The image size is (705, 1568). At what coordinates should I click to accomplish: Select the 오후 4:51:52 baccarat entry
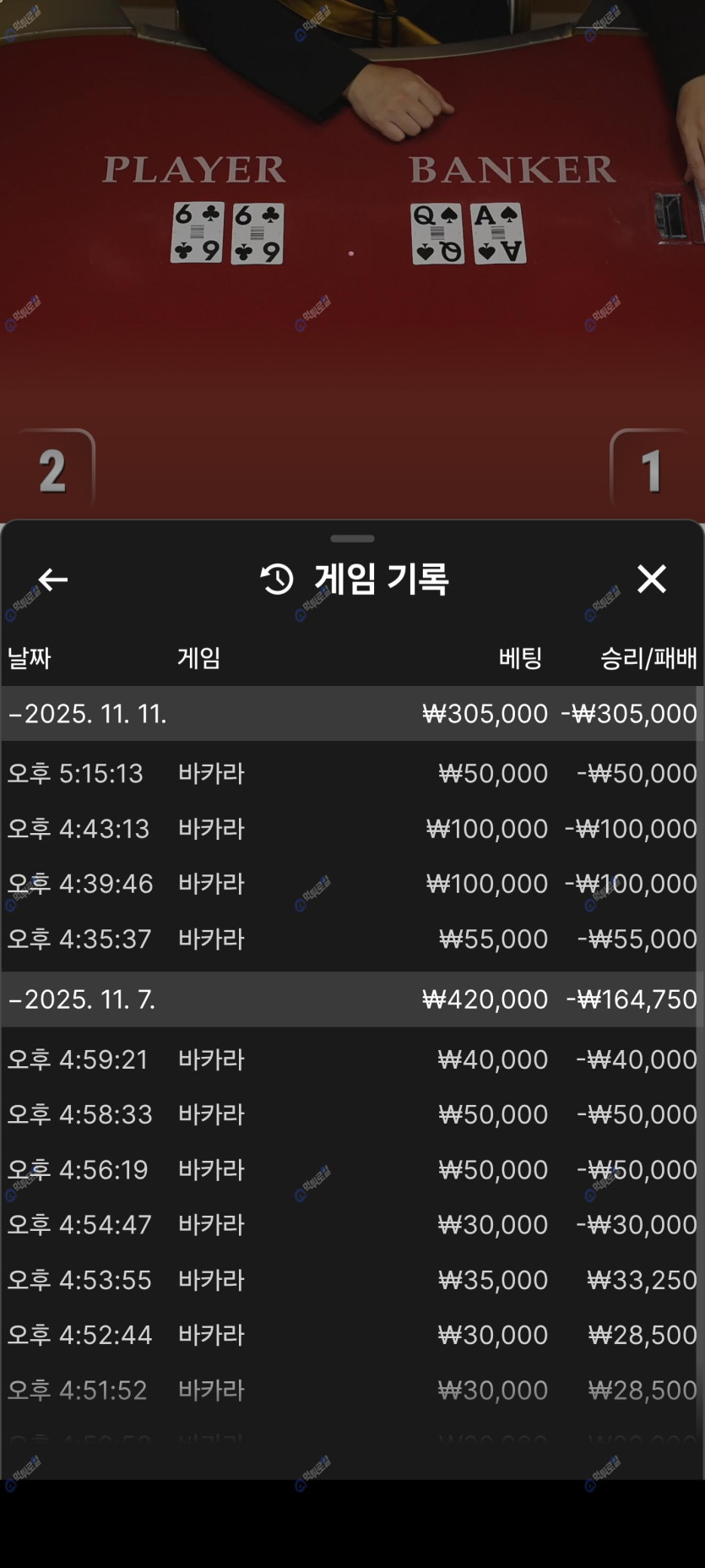point(351,1390)
